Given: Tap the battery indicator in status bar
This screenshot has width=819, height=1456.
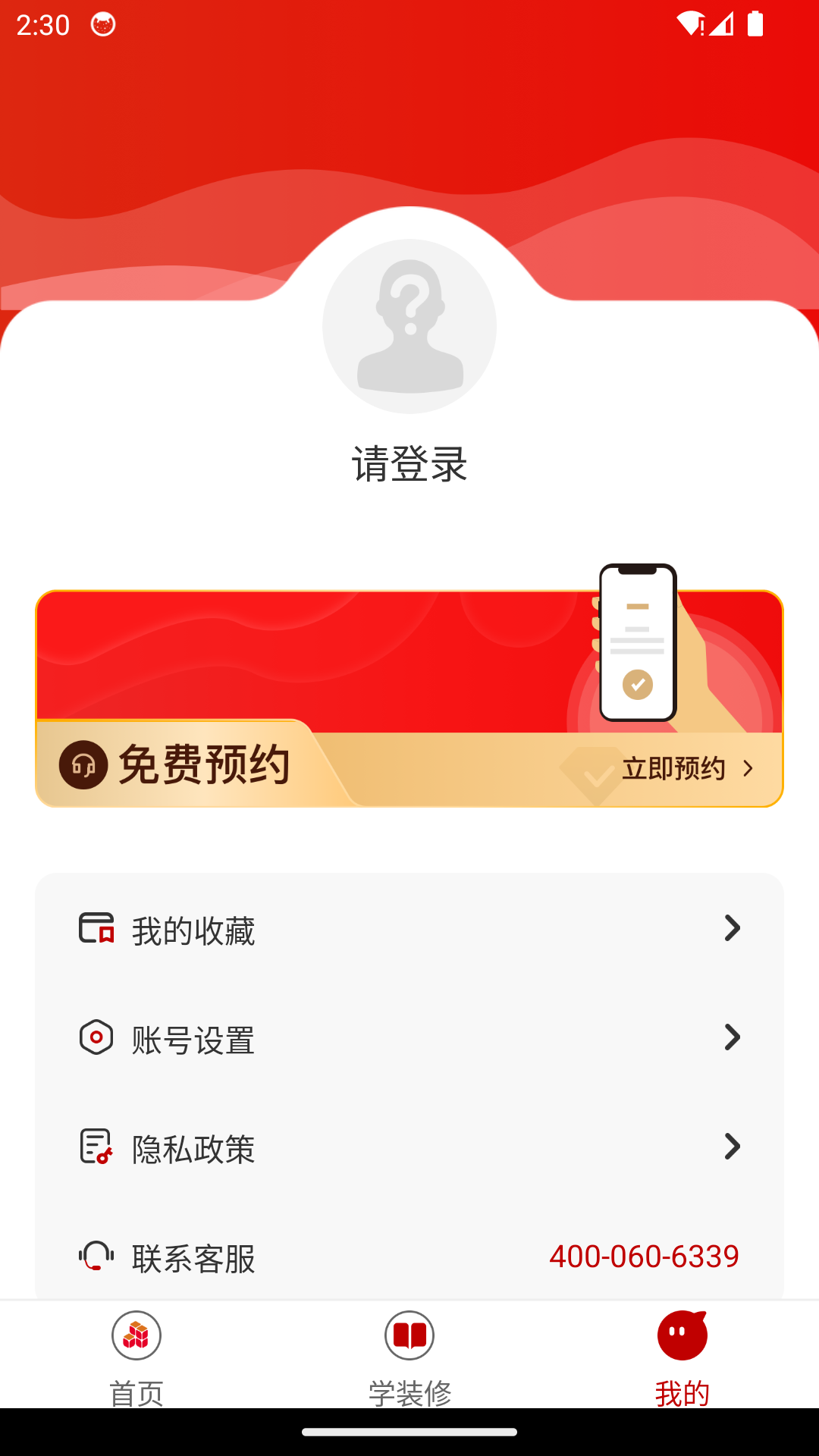Looking at the screenshot, I should coord(754,25).
